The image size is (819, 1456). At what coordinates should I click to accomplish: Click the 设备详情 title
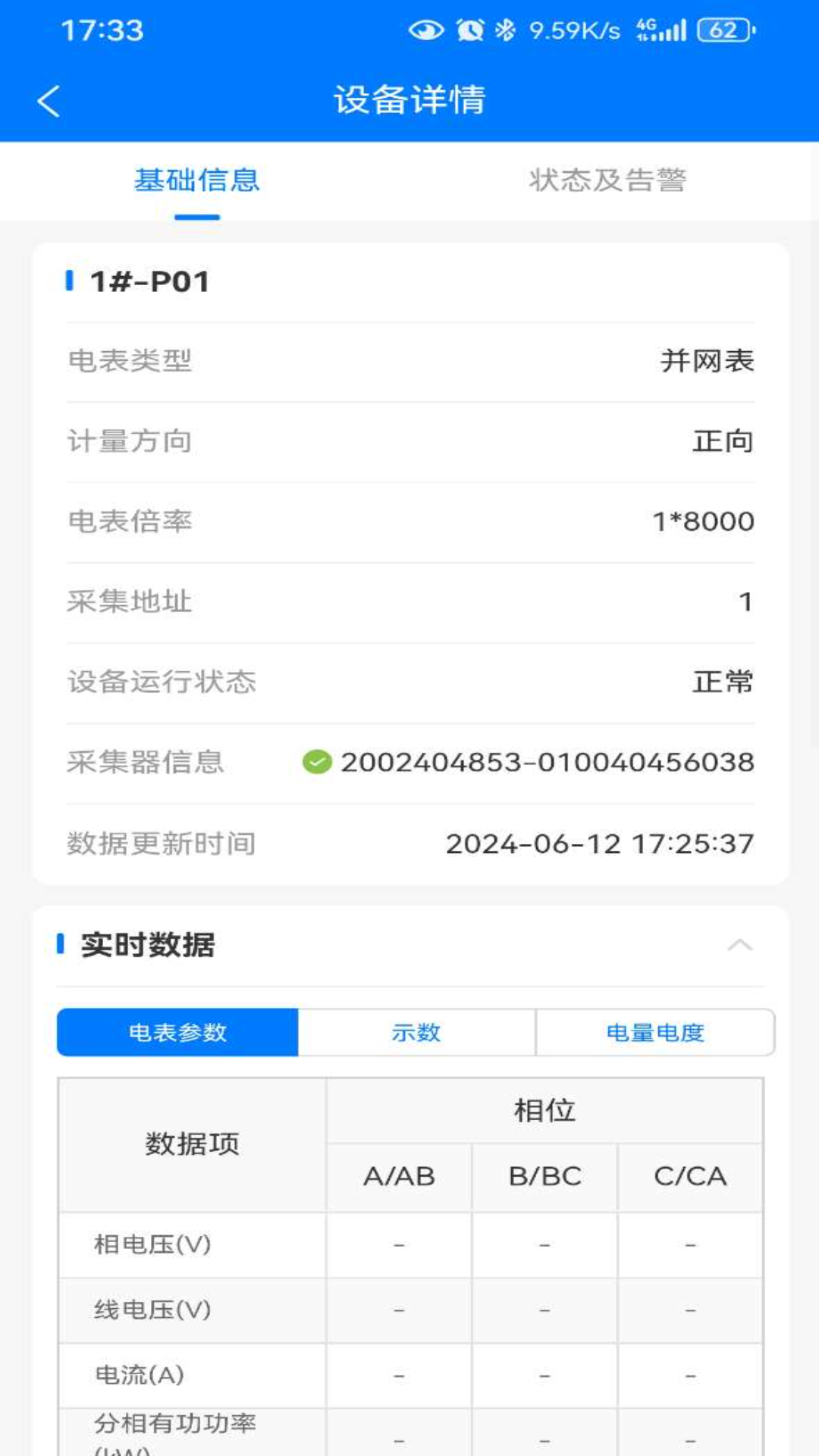tap(409, 101)
